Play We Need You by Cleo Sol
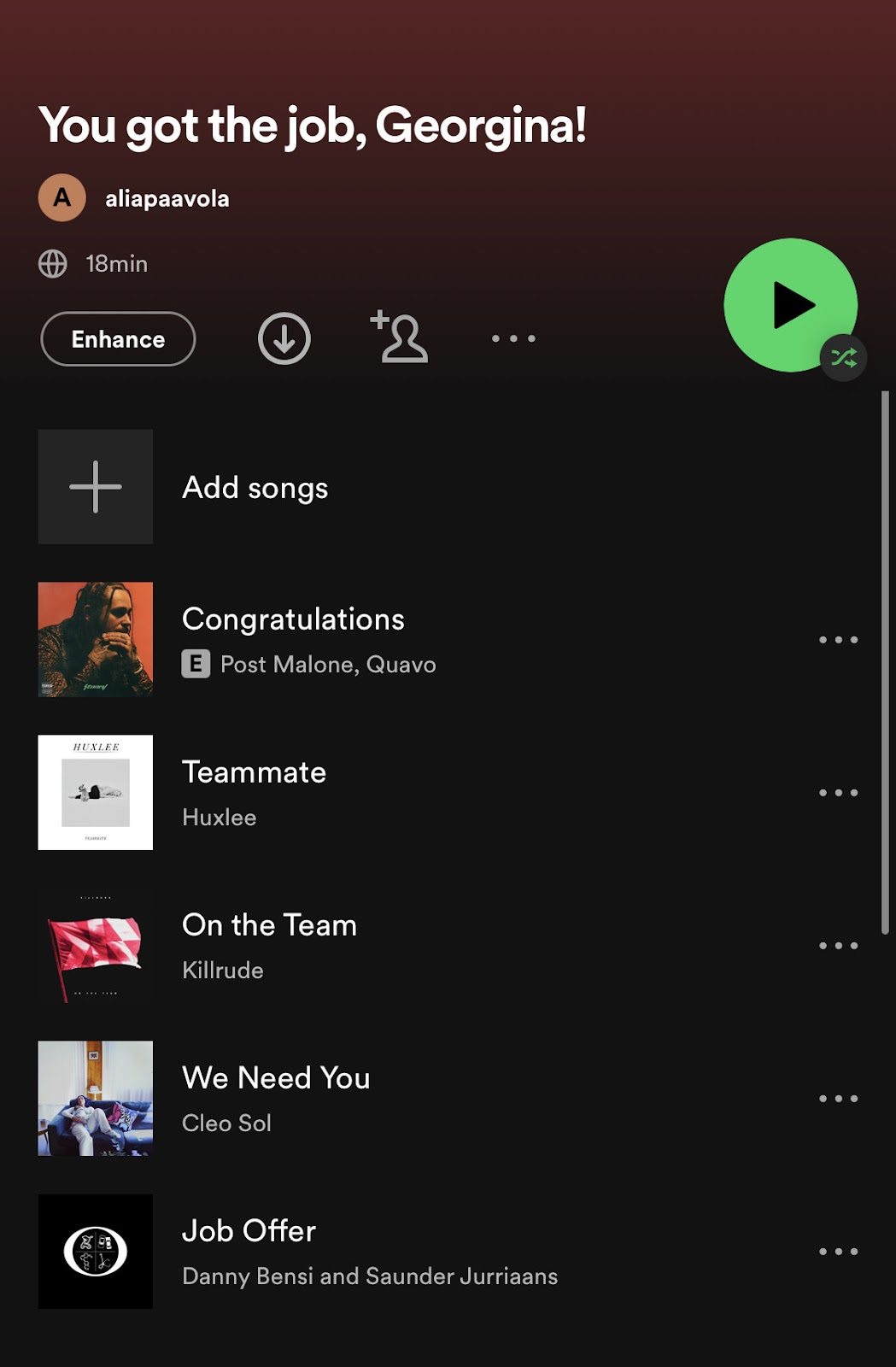The height and width of the screenshot is (1367, 896). pyautogui.click(x=276, y=1079)
